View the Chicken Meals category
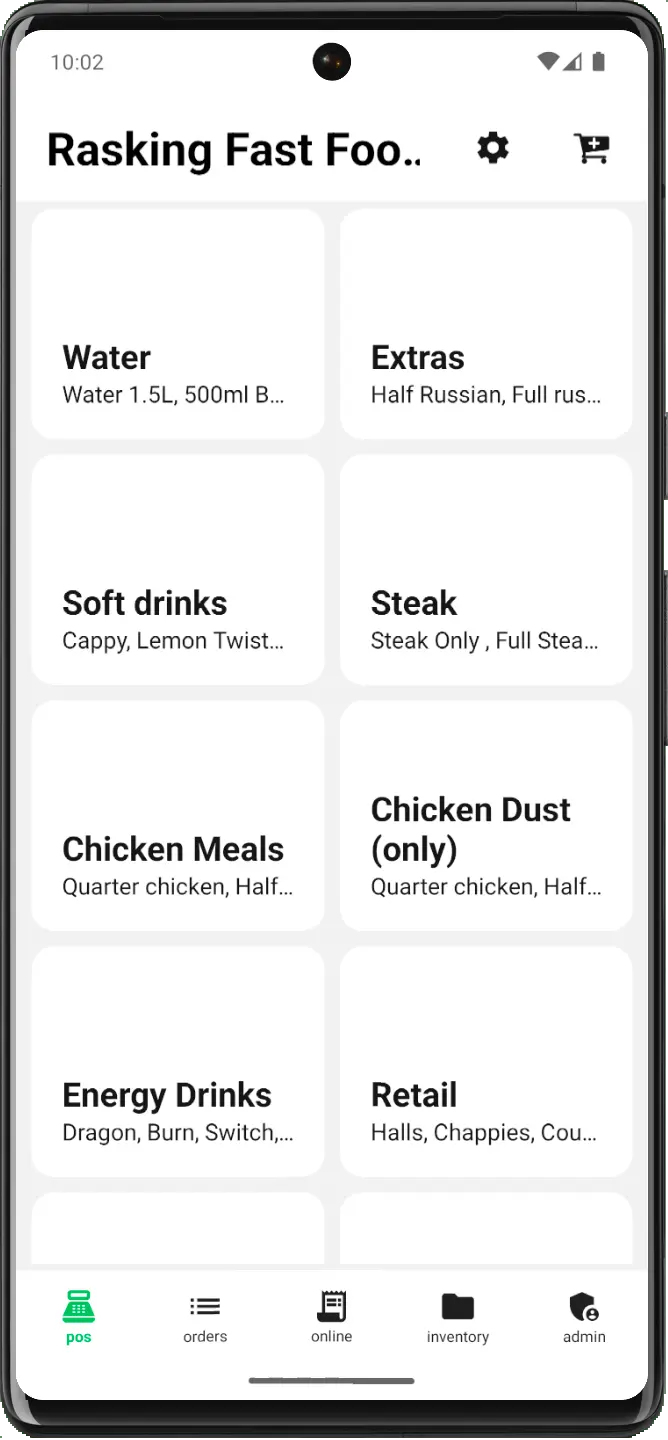Screen dimensions: 668x1440 coord(178,816)
